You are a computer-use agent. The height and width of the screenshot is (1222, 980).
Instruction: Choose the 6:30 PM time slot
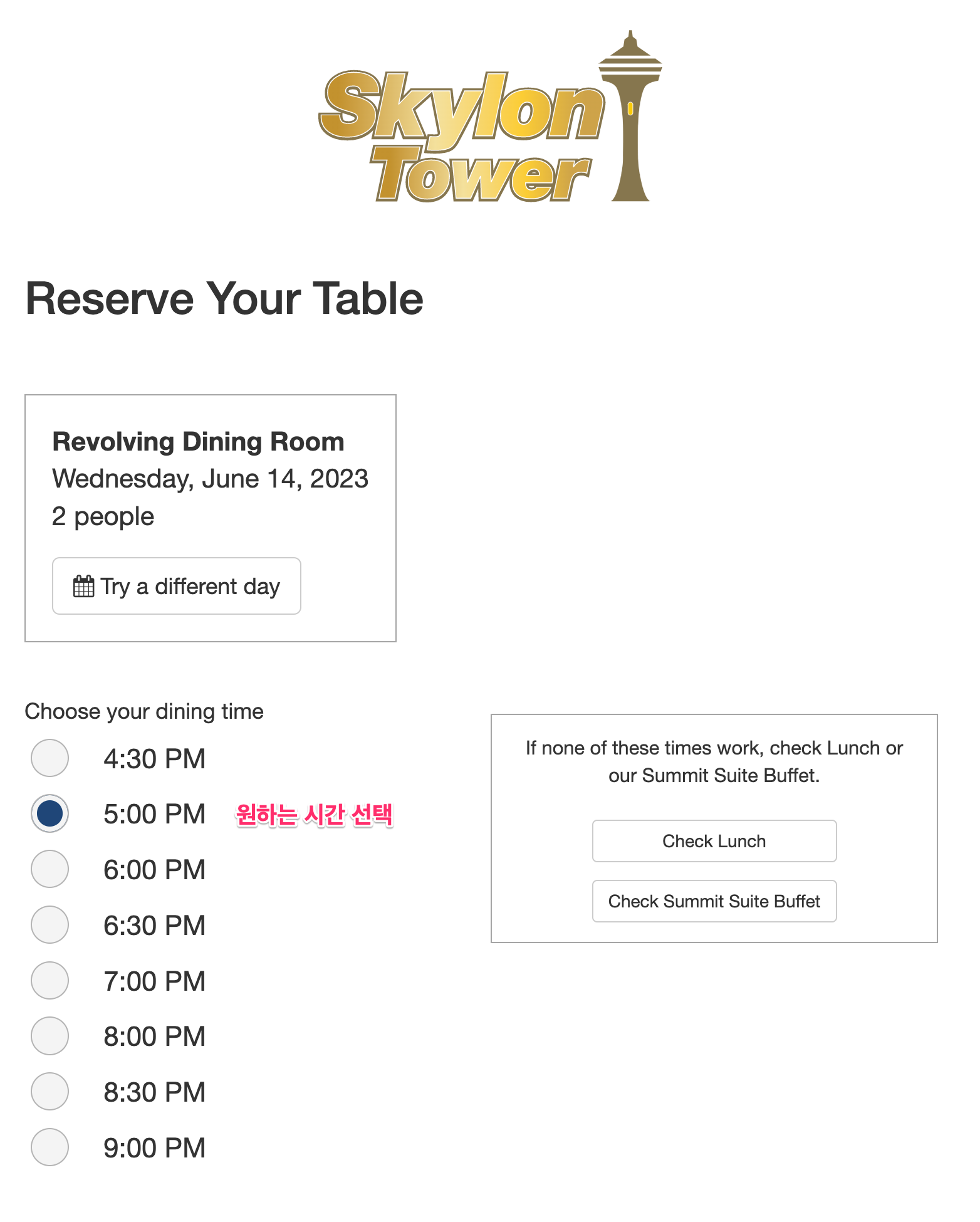[x=50, y=924]
